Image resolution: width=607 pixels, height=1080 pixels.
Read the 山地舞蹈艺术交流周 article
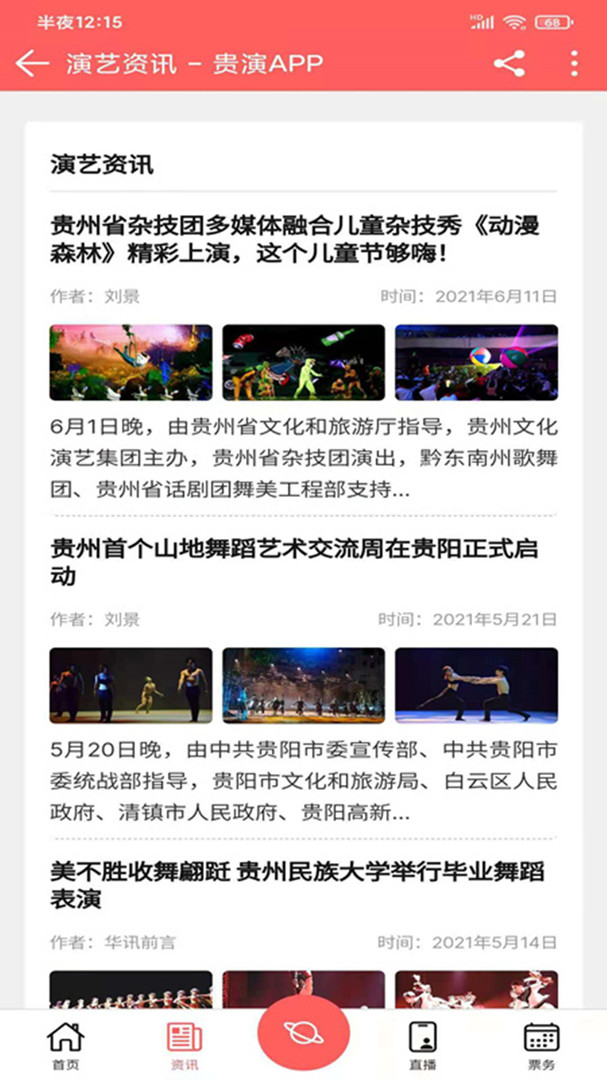295,563
